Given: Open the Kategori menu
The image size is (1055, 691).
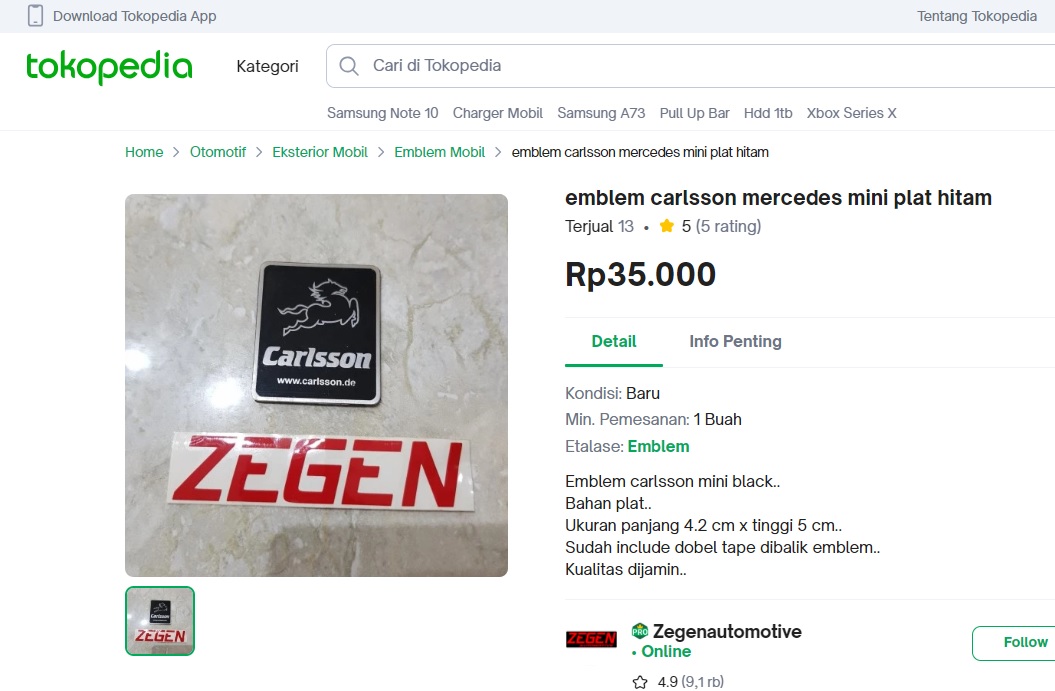Looking at the screenshot, I should click(x=267, y=66).
